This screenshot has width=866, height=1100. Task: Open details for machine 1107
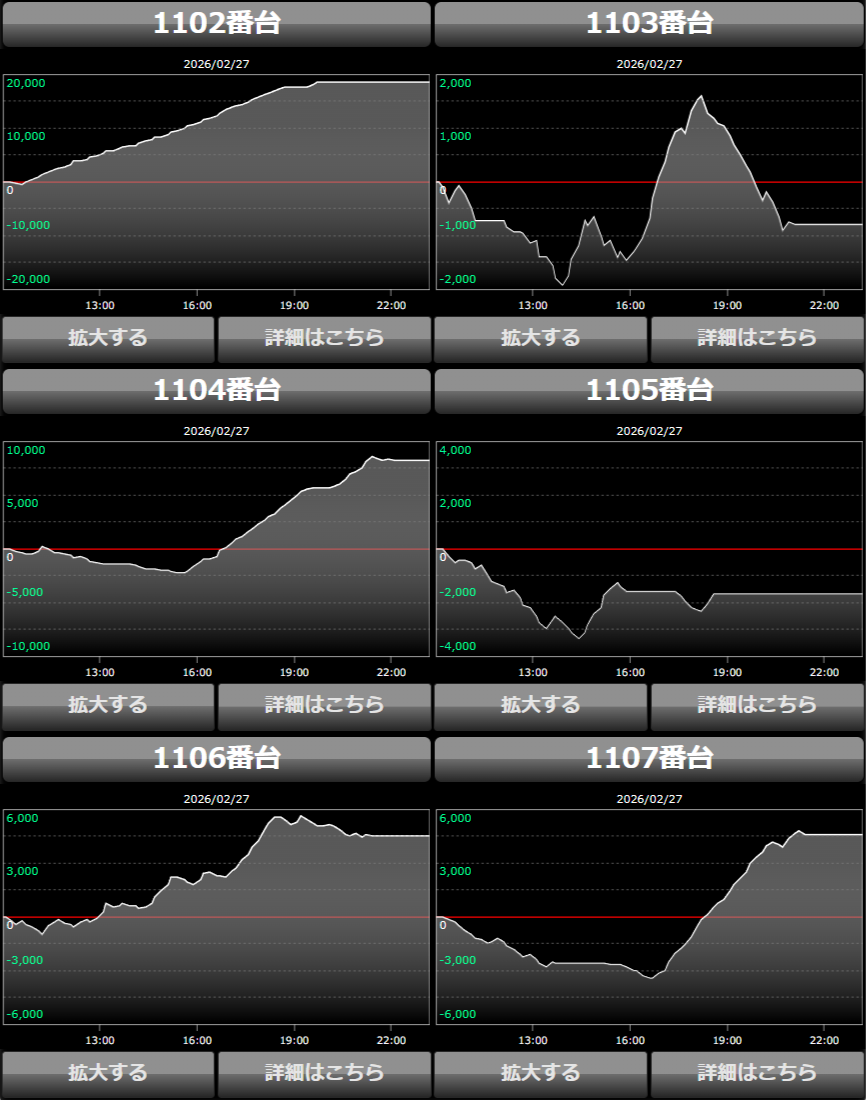pyautogui.click(x=757, y=1074)
